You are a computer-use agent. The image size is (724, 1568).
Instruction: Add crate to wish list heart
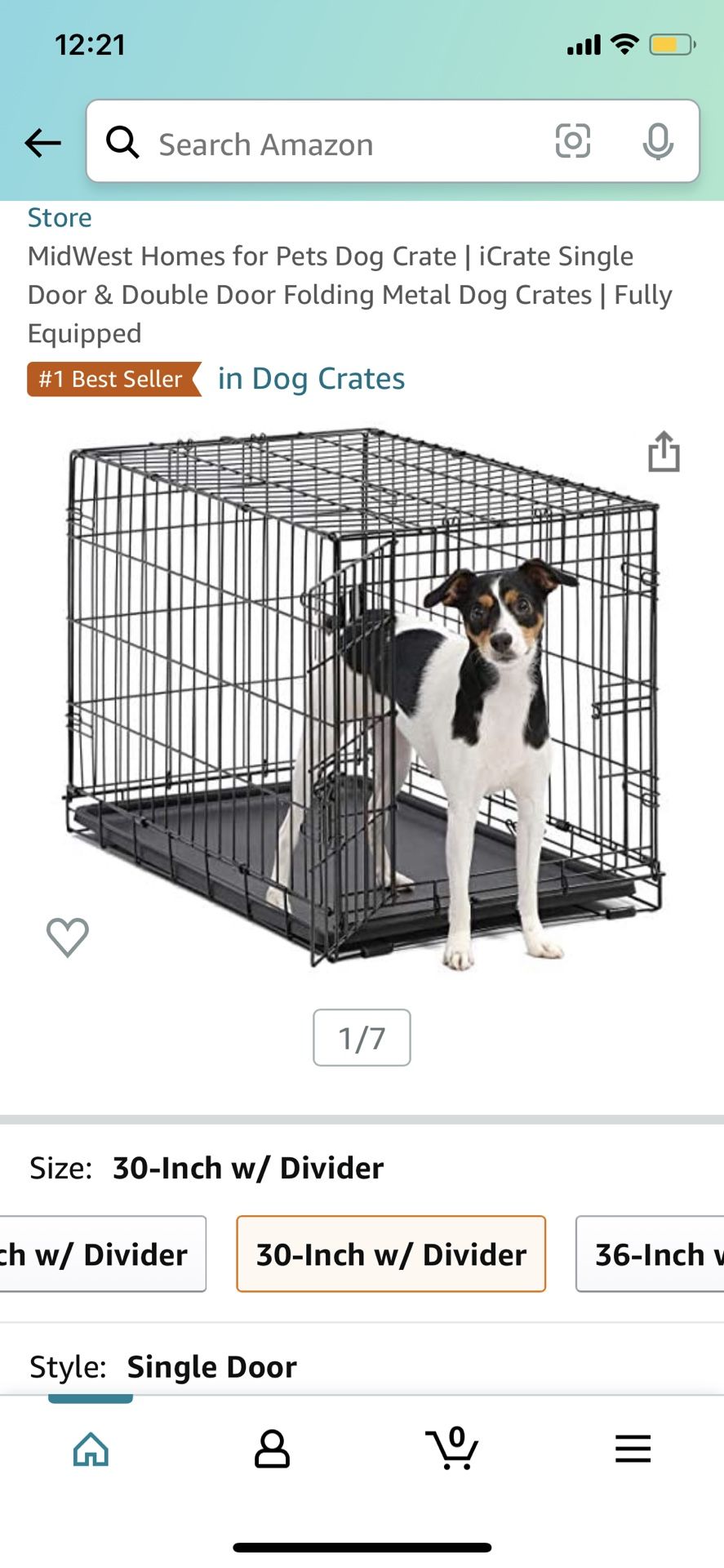pyautogui.click(x=68, y=937)
